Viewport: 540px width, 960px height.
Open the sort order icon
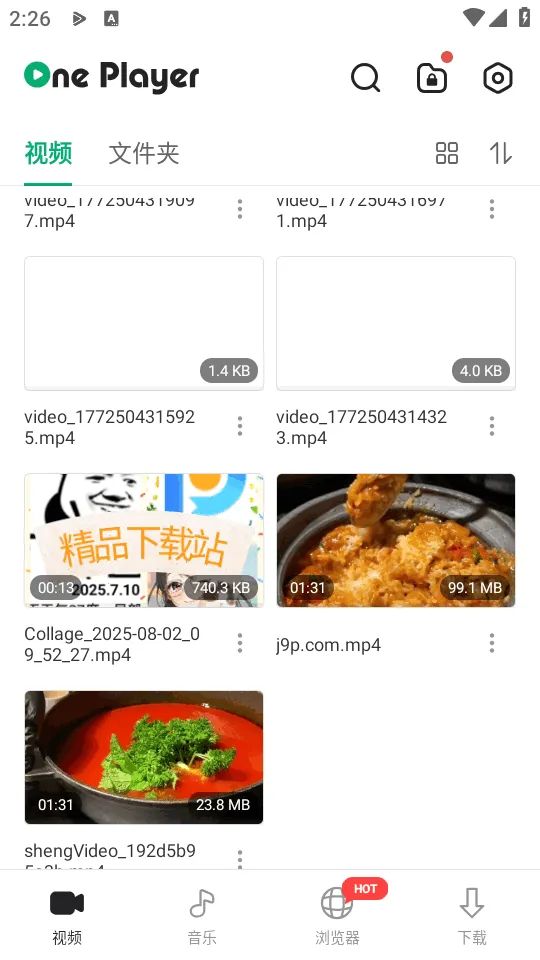point(501,153)
